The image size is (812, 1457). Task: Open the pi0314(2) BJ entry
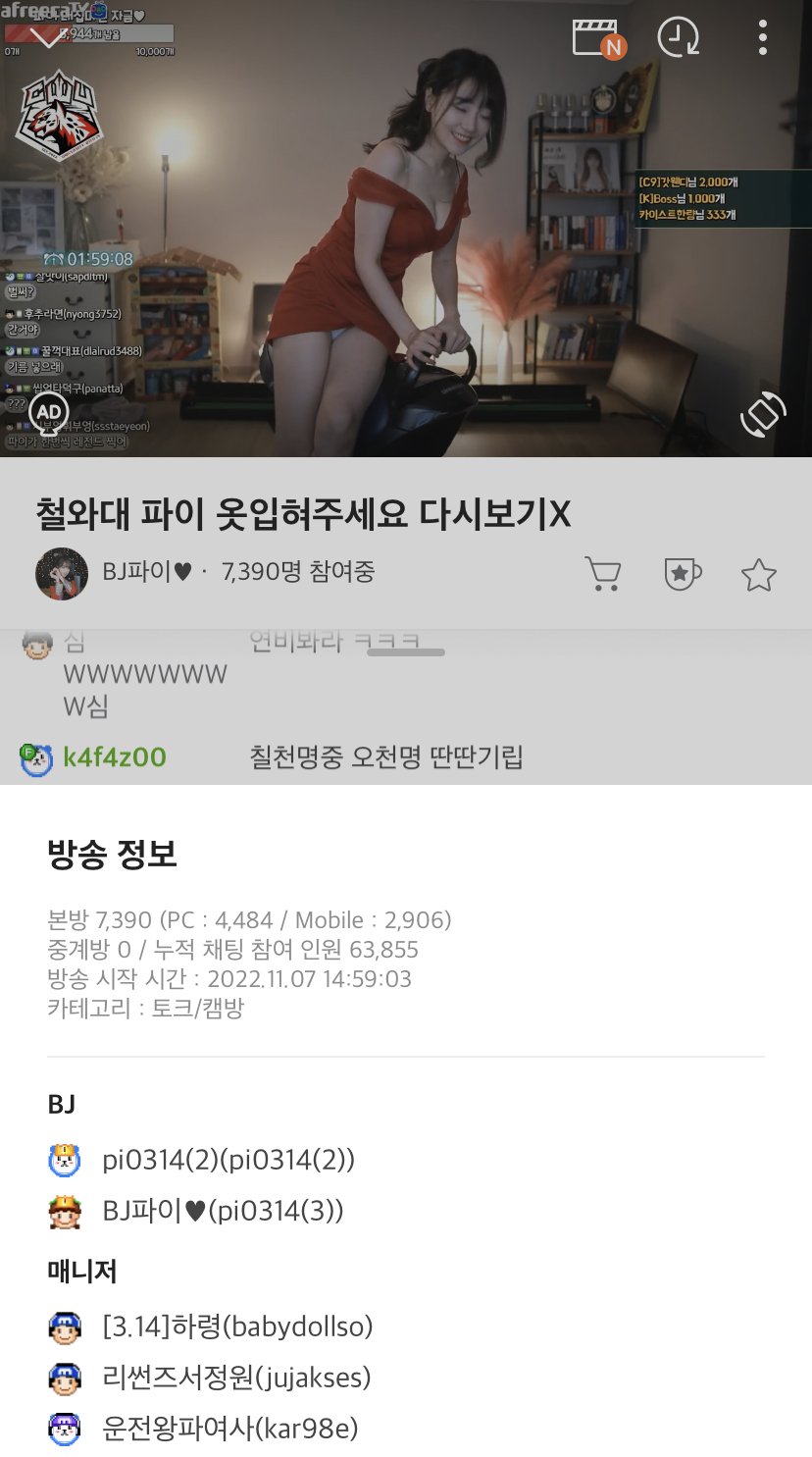[228, 1160]
